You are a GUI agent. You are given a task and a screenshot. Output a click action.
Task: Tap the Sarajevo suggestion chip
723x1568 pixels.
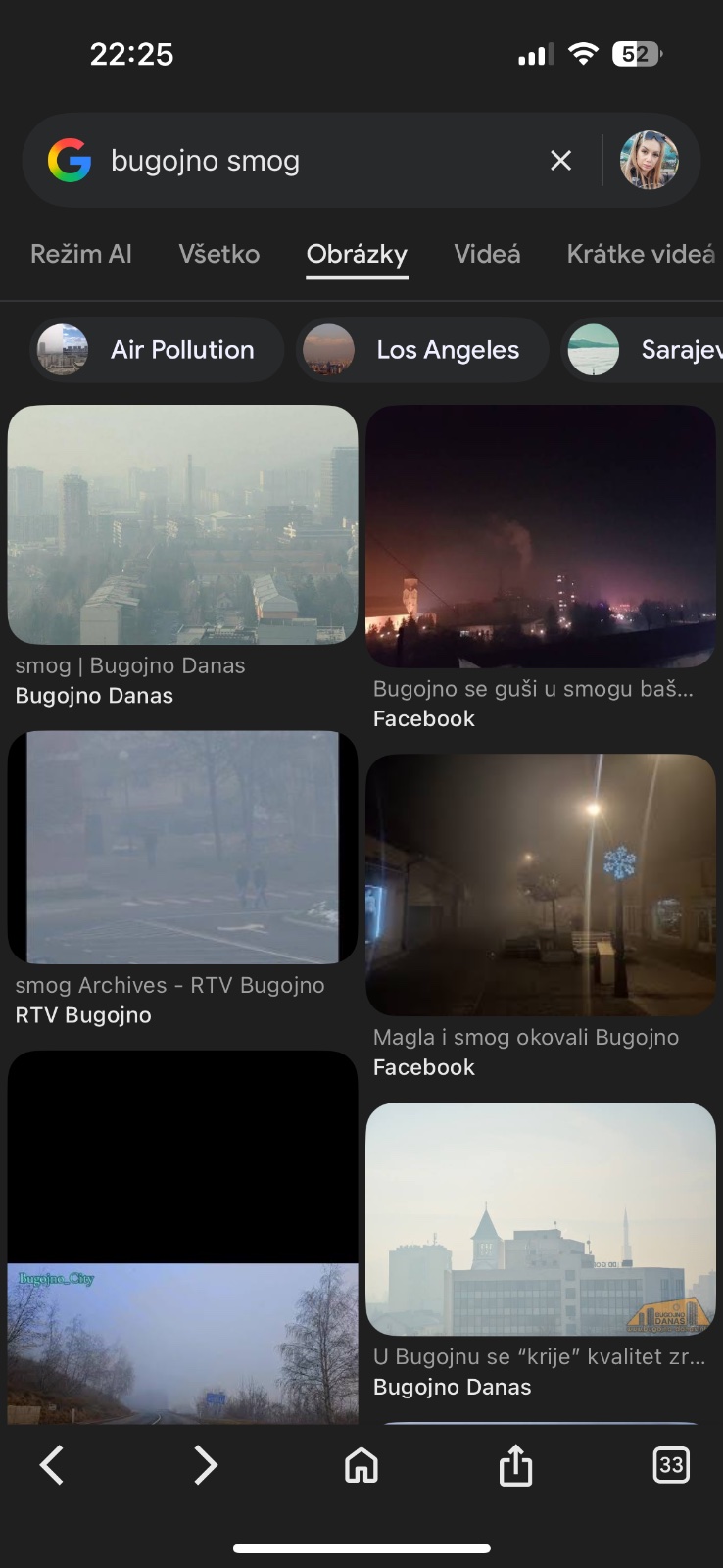(x=647, y=350)
